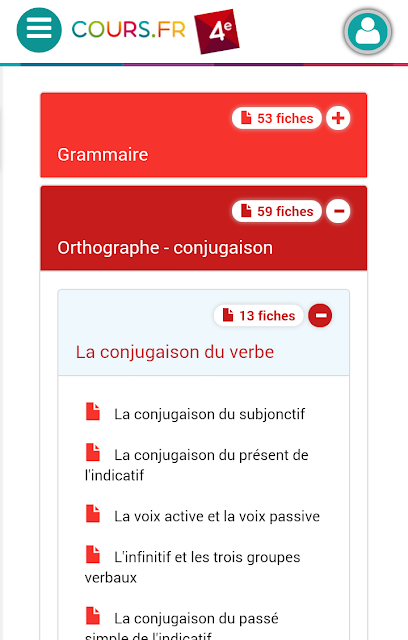The width and height of the screenshot is (408, 640).
Task: Open La conjugaison du passé simple fiche
Action: pyautogui.click(x=182, y=624)
